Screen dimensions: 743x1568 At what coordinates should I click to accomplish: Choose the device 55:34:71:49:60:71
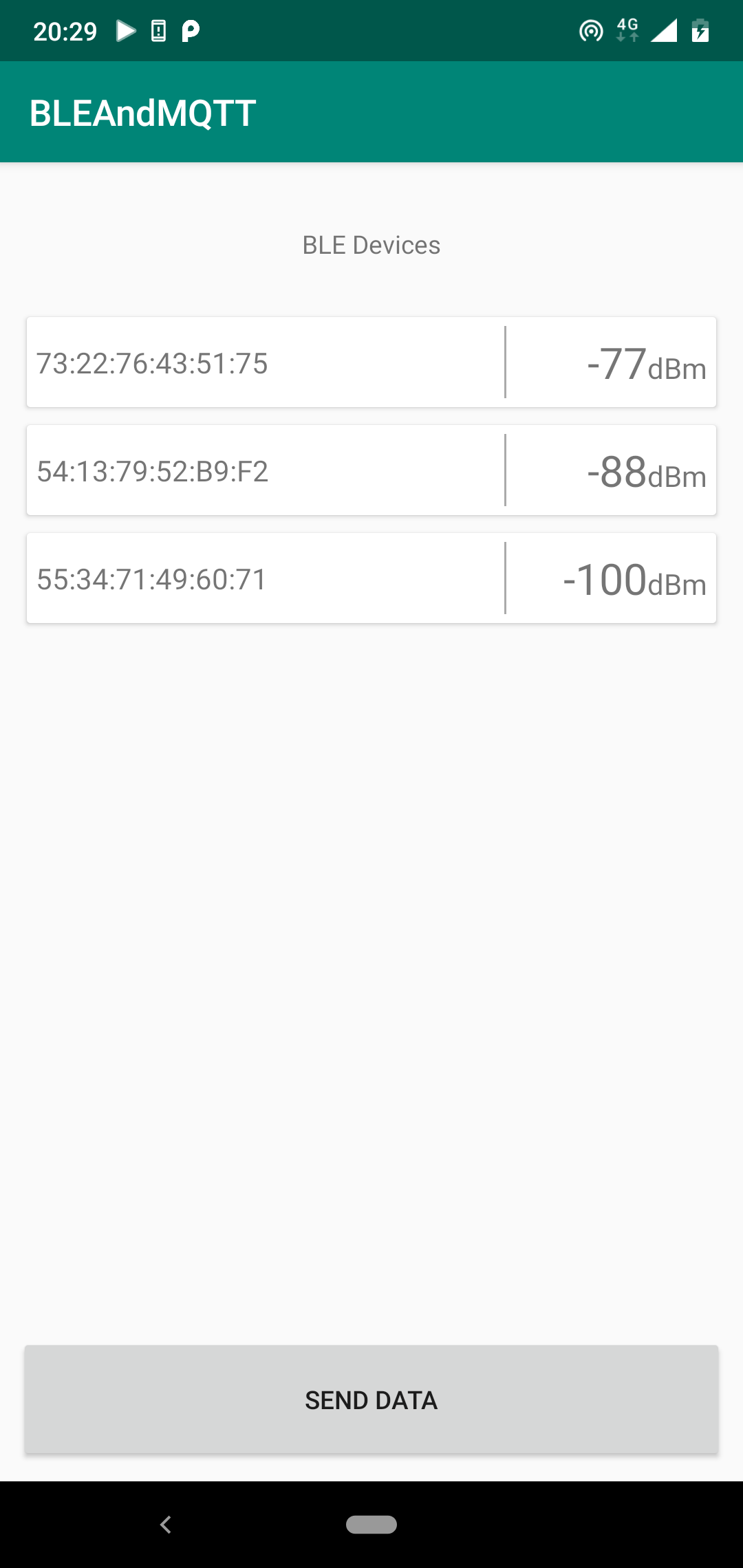coord(371,578)
